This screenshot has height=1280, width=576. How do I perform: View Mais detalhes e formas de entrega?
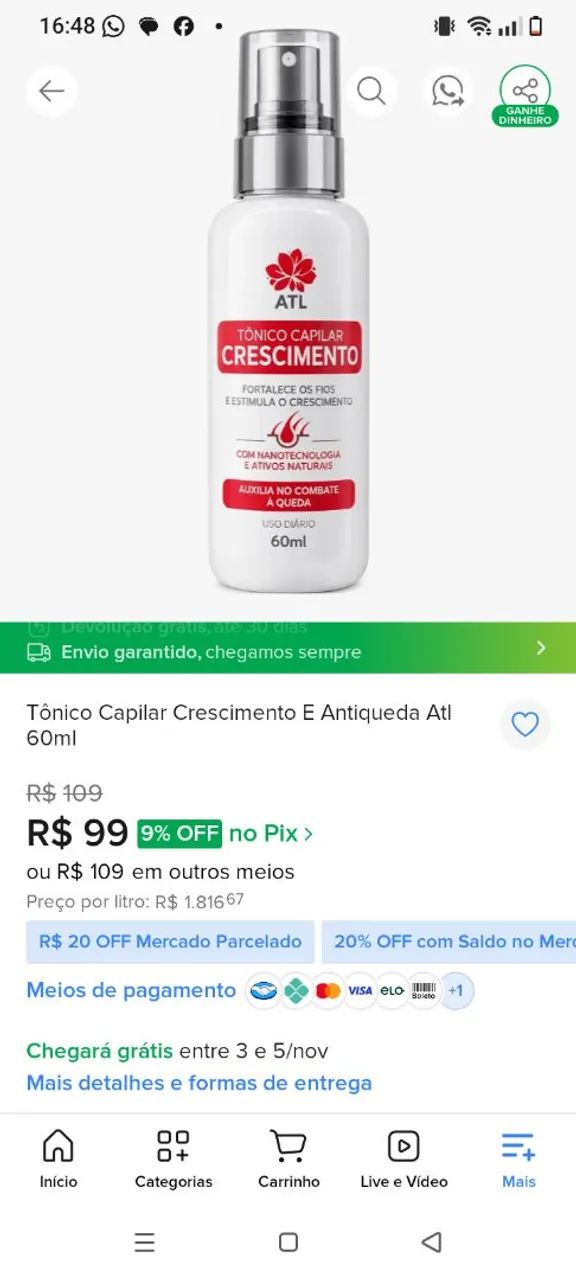(x=199, y=1083)
